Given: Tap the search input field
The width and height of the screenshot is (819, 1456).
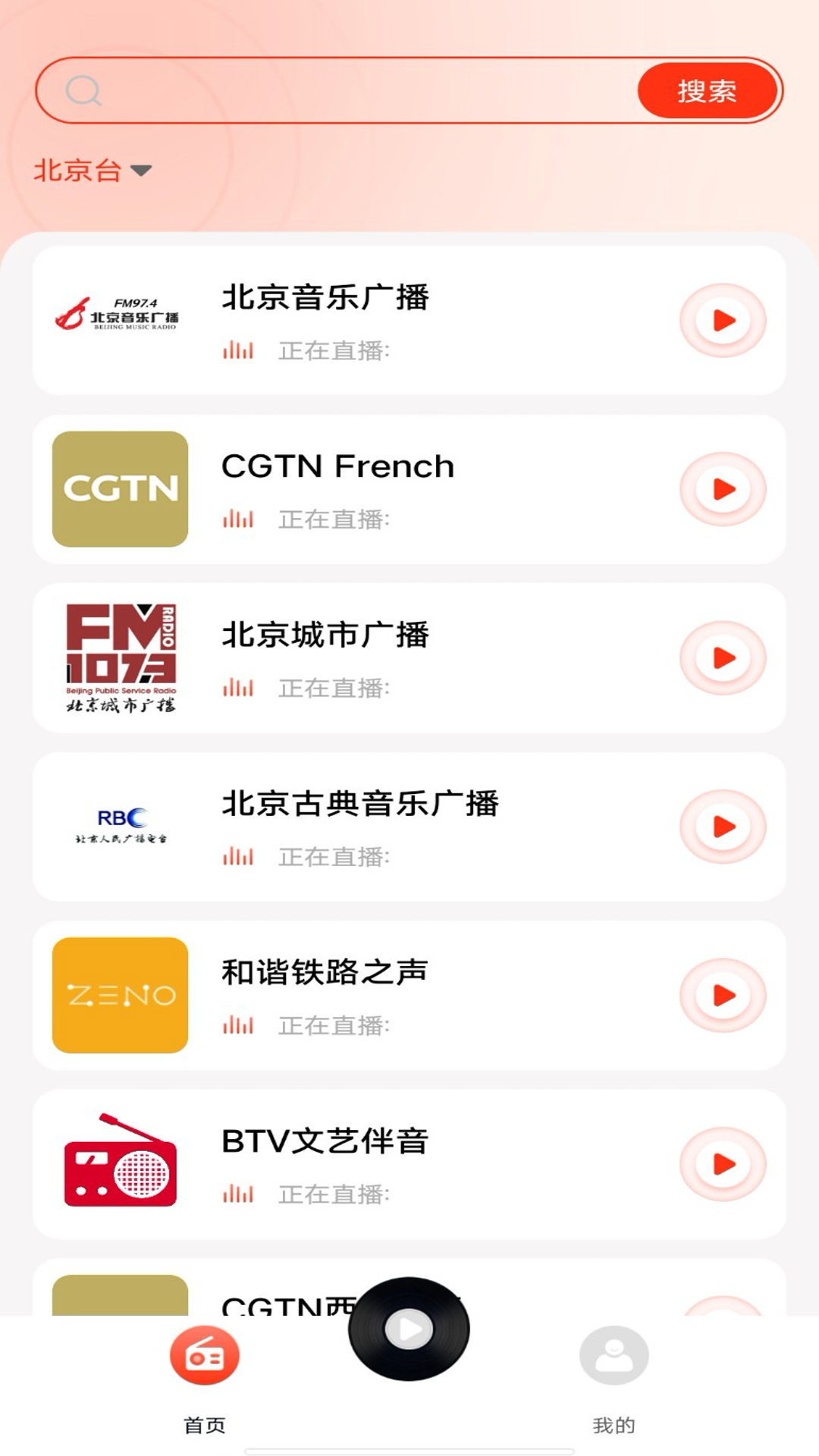Looking at the screenshot, I should (x=356, y=91).
